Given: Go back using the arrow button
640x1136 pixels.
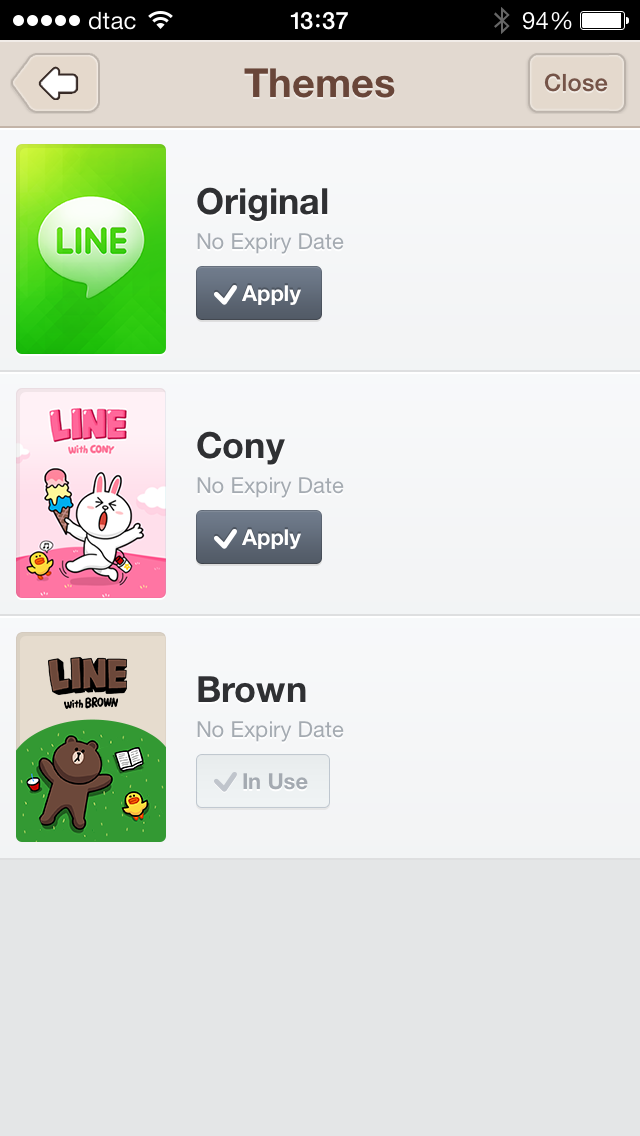Looking at the screenshot, I should [x=56, y=83].
